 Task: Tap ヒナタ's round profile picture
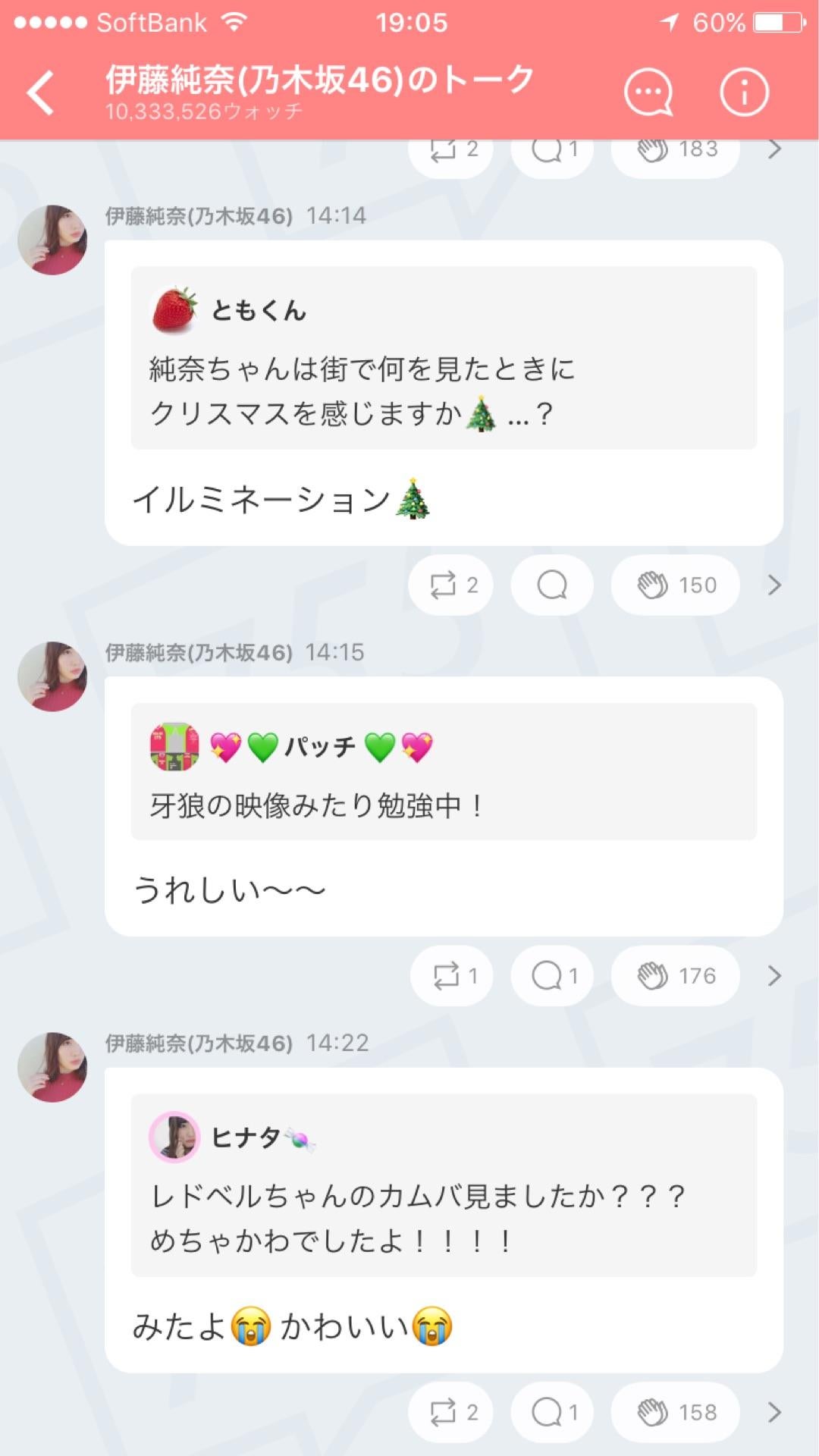(x=175, y=1137)
